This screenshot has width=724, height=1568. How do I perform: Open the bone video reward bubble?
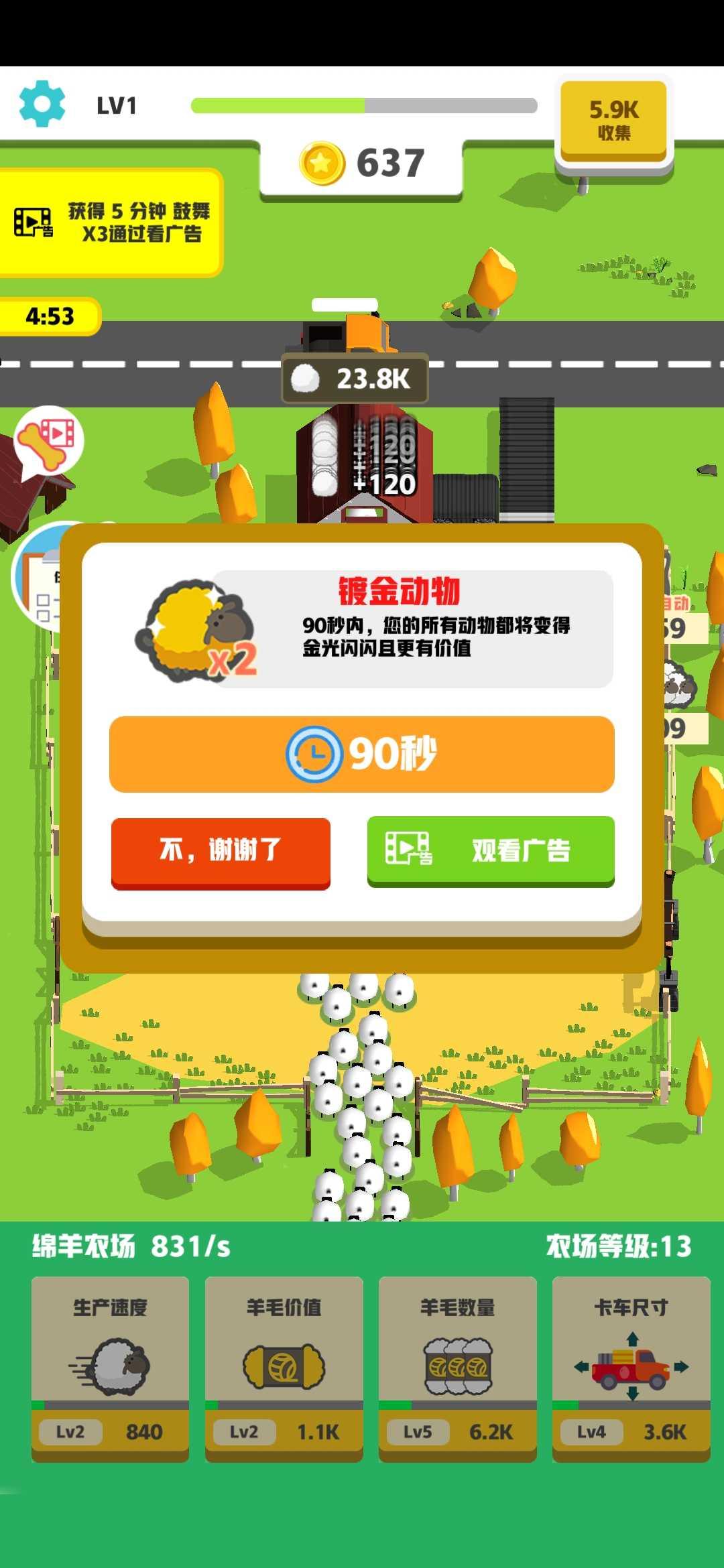point(49,439)
